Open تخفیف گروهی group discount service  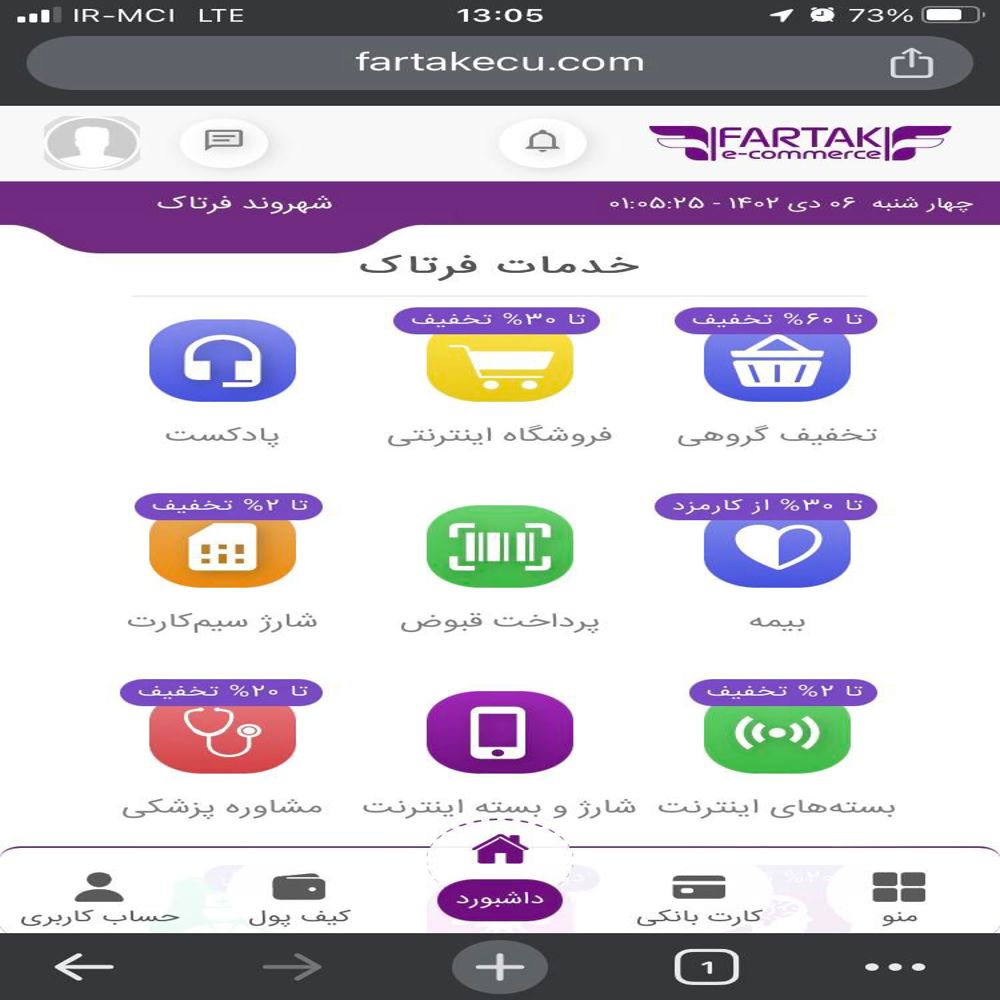click(777, 364)
